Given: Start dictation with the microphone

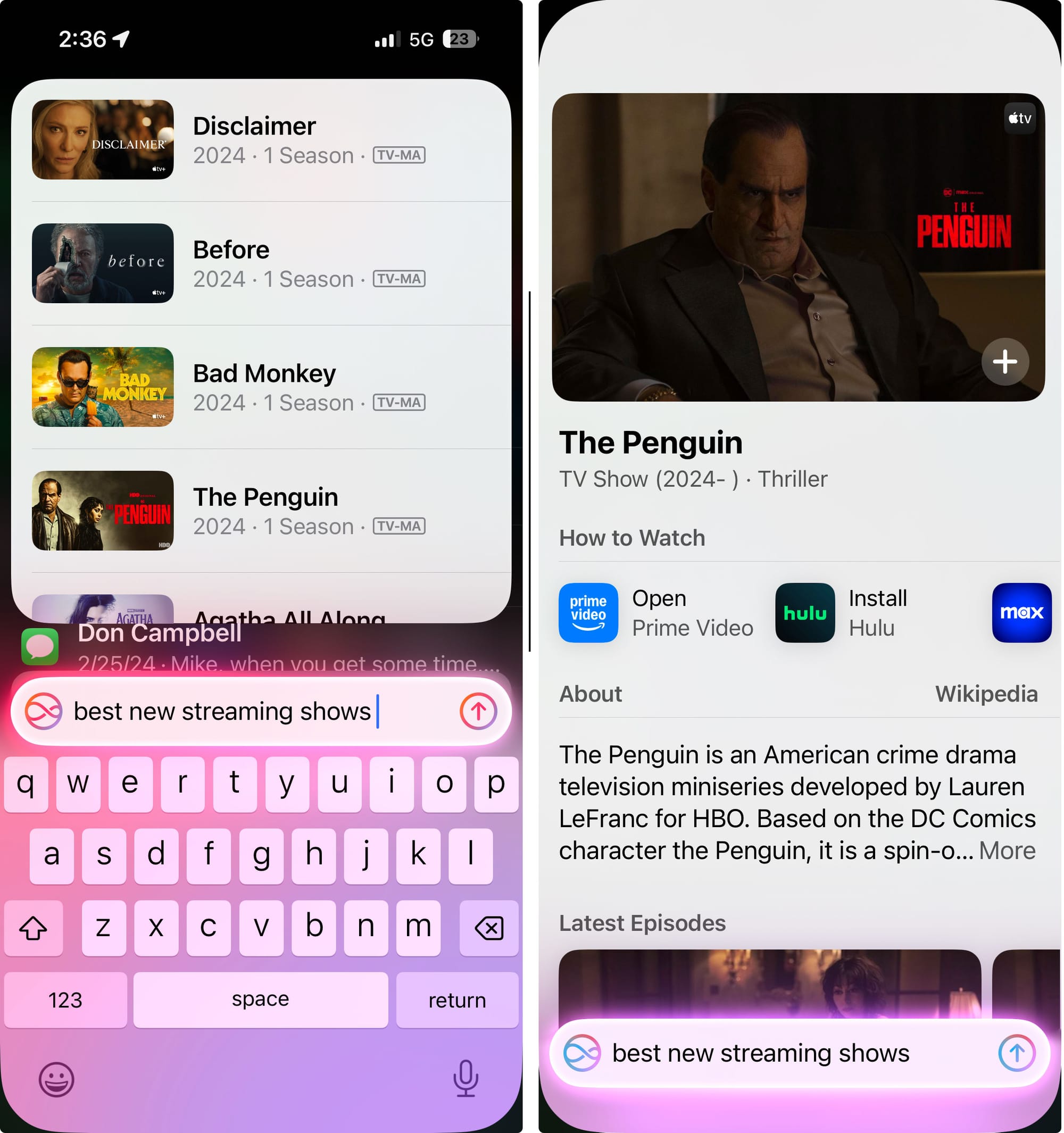Looking at the screenshot, I should click(x=465, y=1078).
